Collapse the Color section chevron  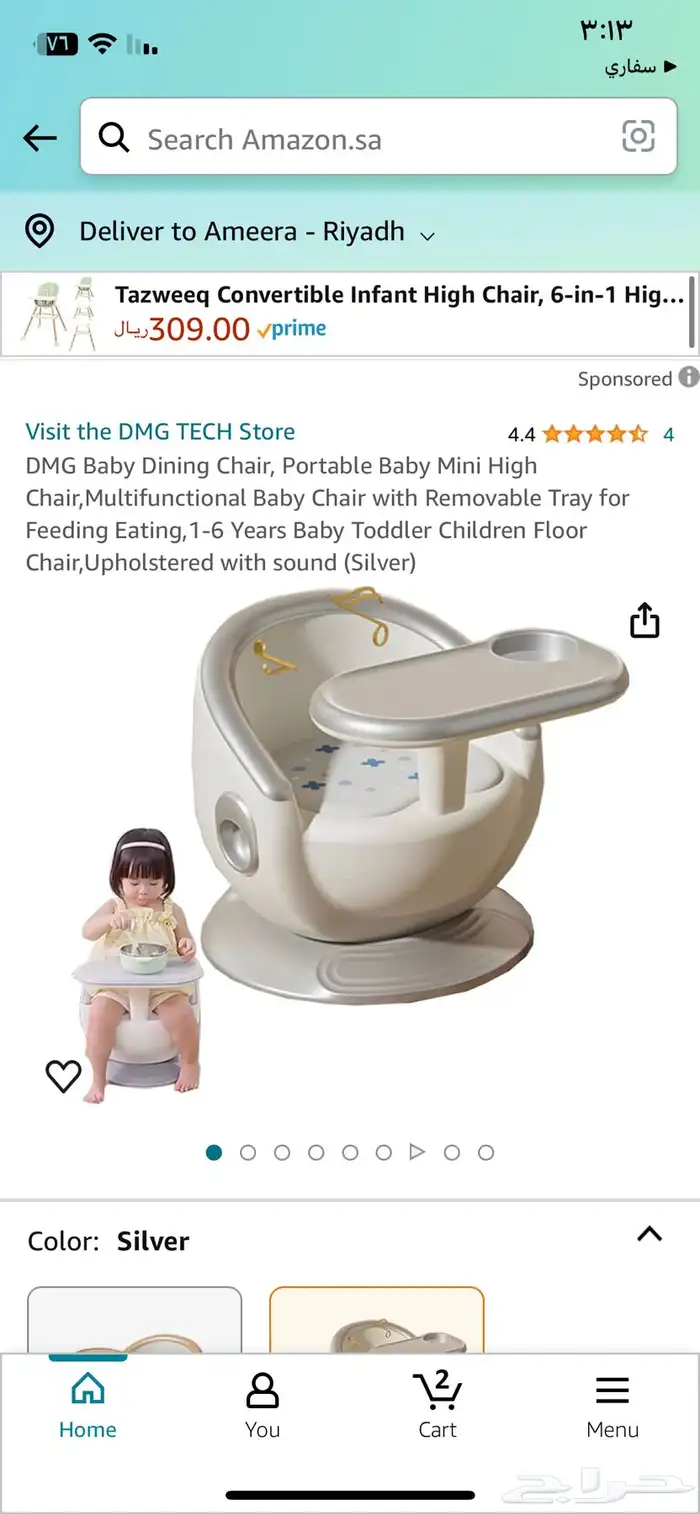click(x=649, y=1234)
